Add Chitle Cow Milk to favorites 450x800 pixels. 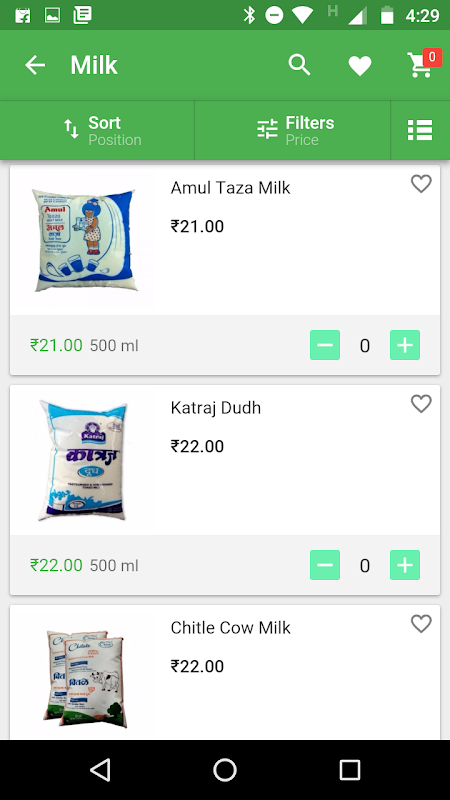coord(421,623)
